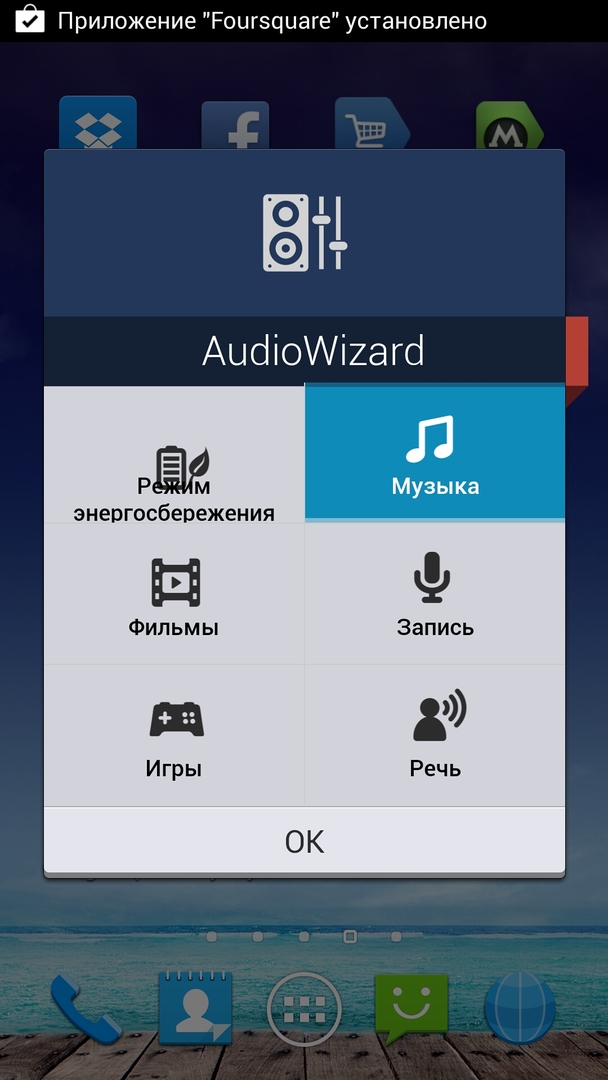
Task: Launch the browser globe in the dock
Action: (519, 1008)
